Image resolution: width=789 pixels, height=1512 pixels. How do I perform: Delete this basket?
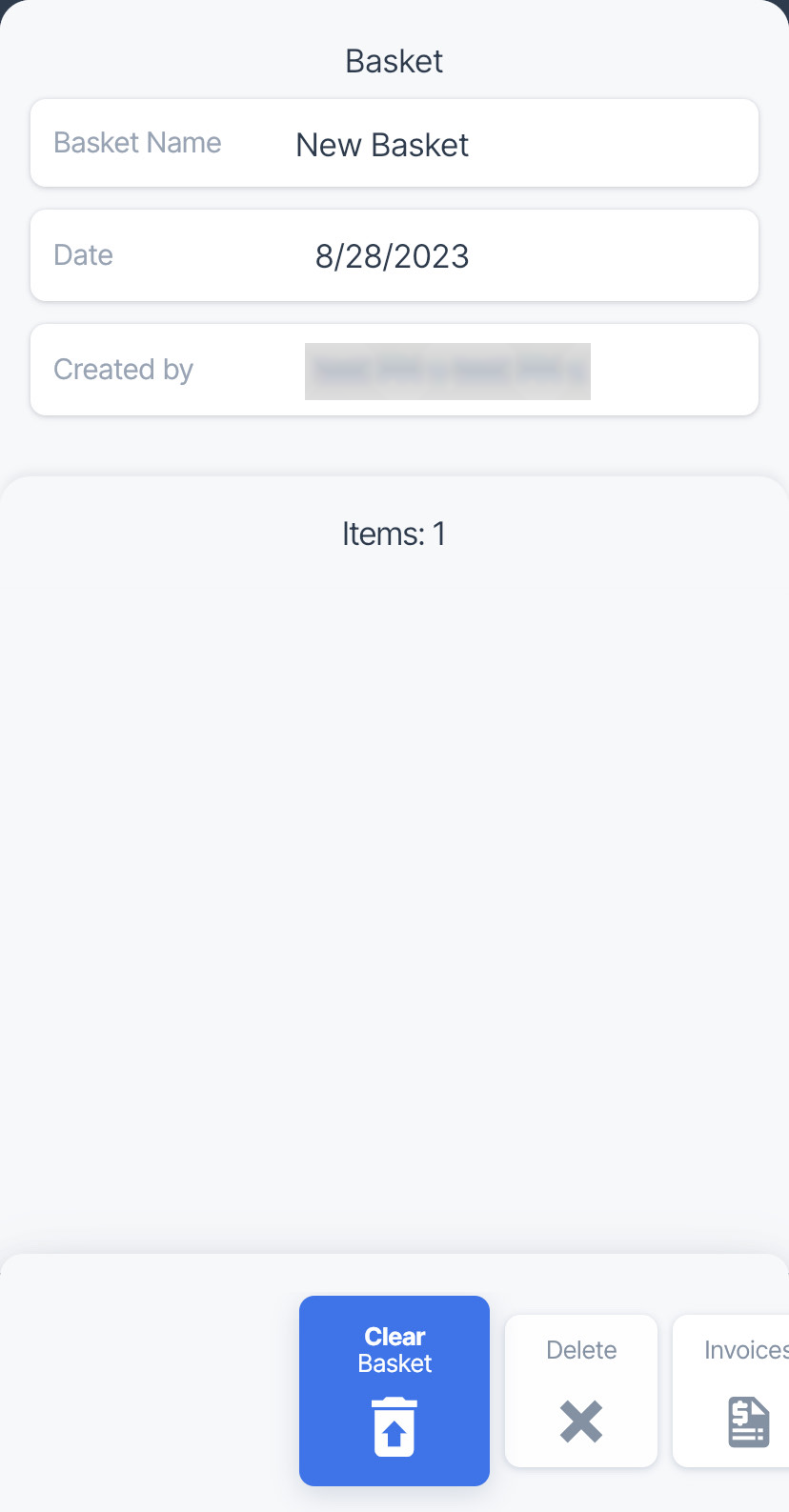[x=581, y=1390]
